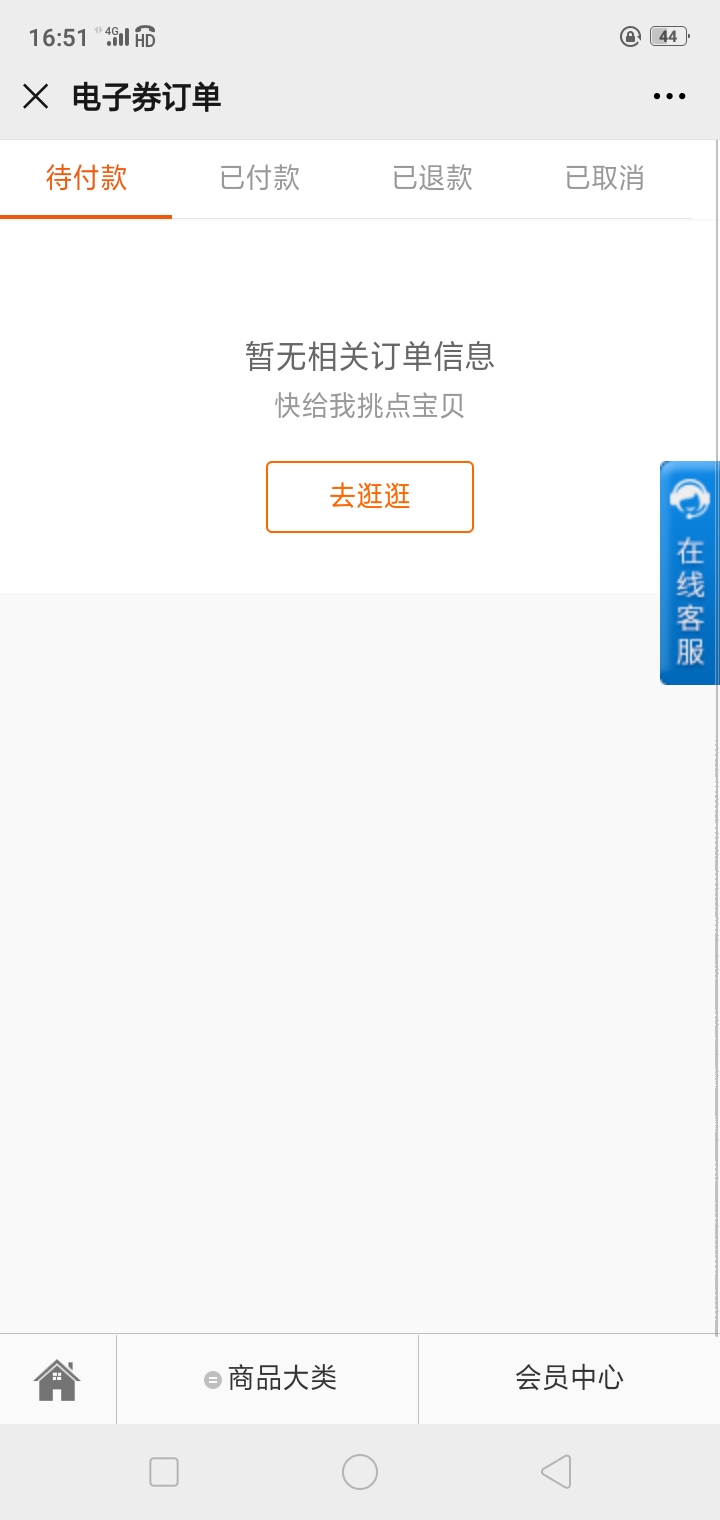Open 商品大类 categories
Image resolution: width=720 pixels, height=1520 pixels.
click(x=268, y=1379)
